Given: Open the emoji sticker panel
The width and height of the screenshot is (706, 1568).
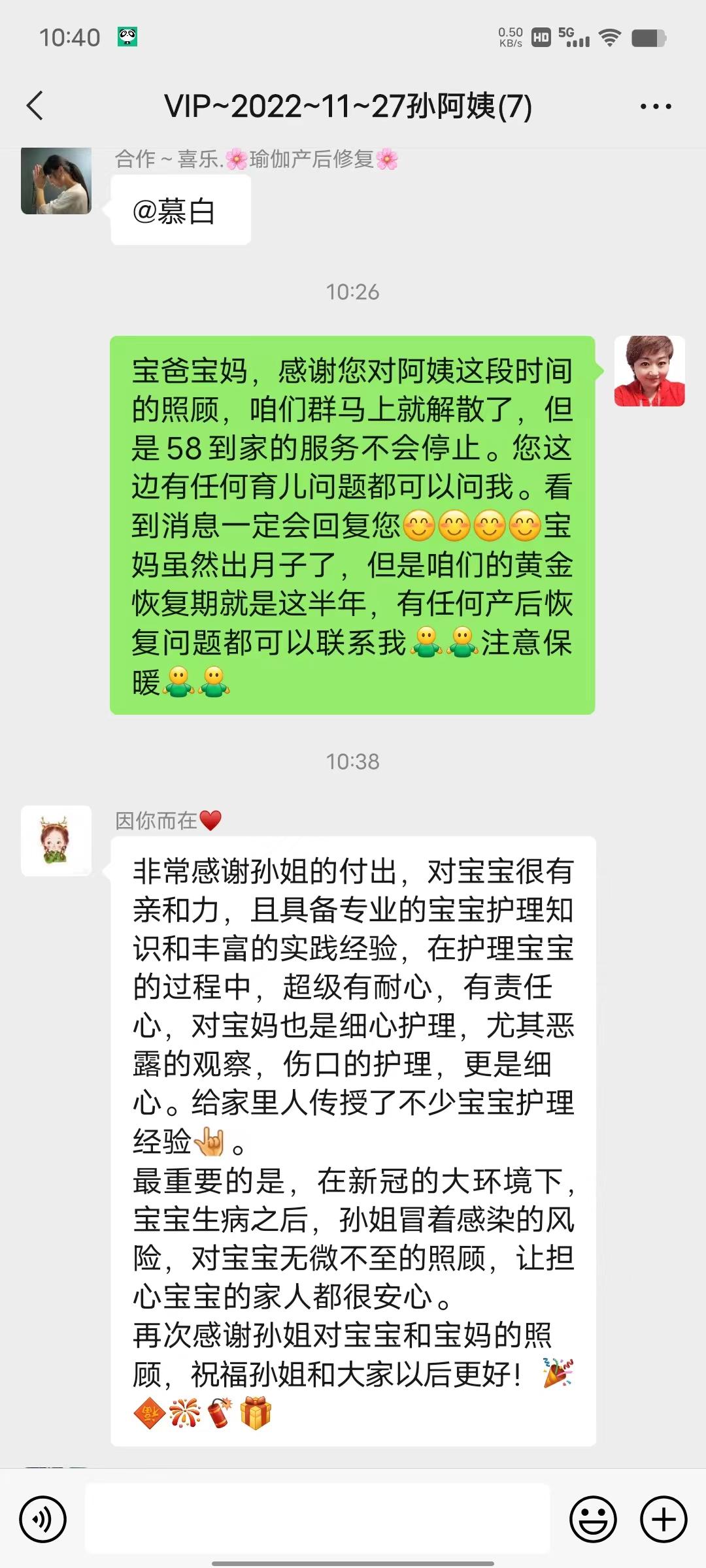Looking at the screenshot, I should click(594, 1520).
